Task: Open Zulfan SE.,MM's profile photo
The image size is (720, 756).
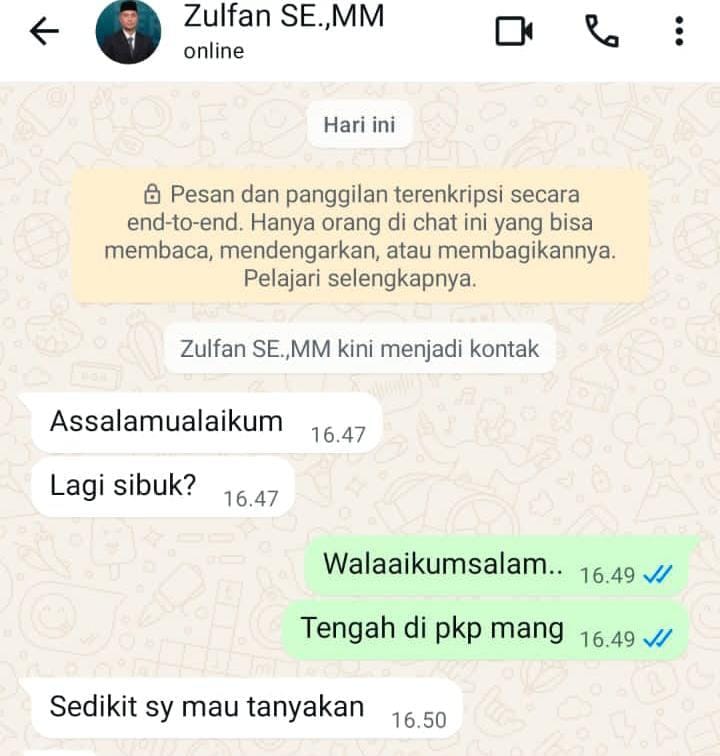Action: 128,32
